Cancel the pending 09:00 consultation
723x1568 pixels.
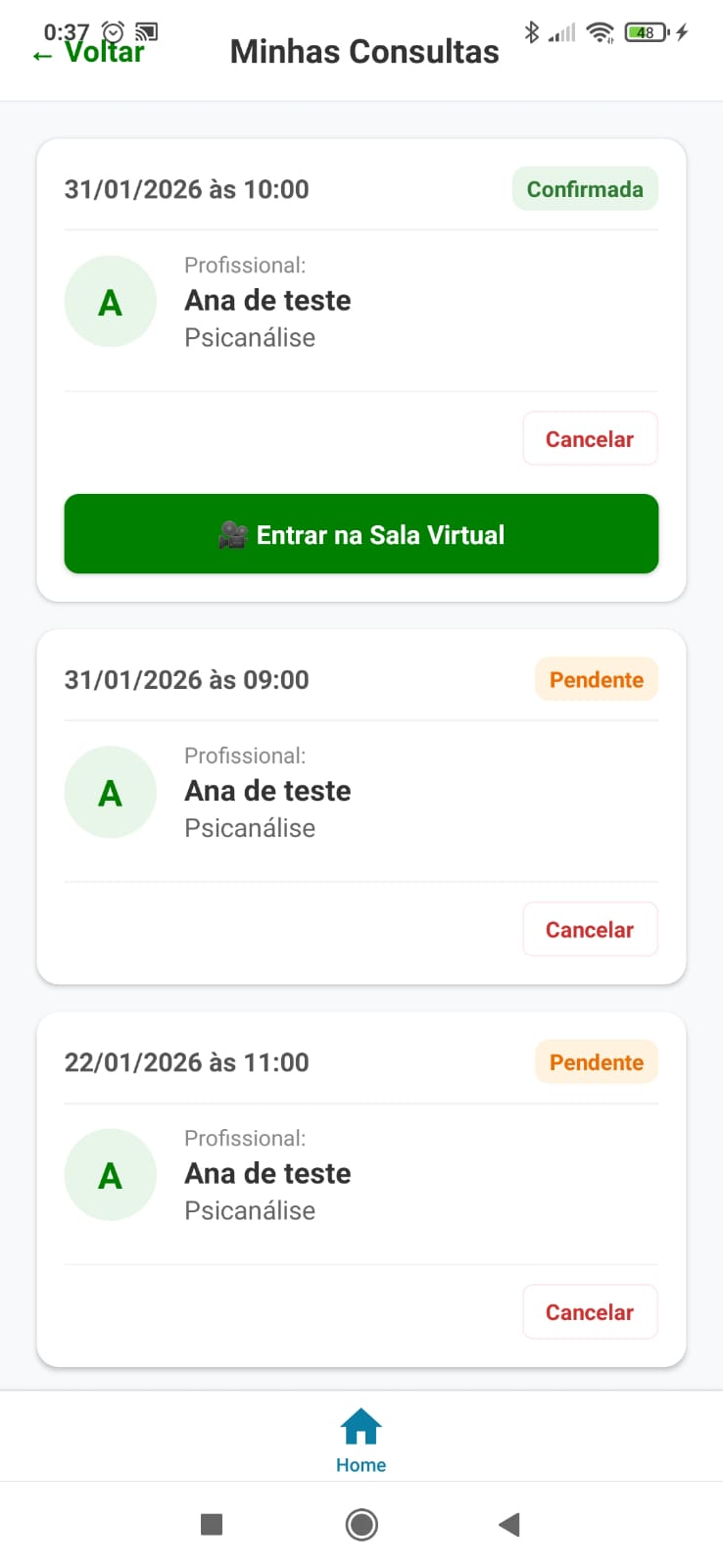(x=590, y=929)
